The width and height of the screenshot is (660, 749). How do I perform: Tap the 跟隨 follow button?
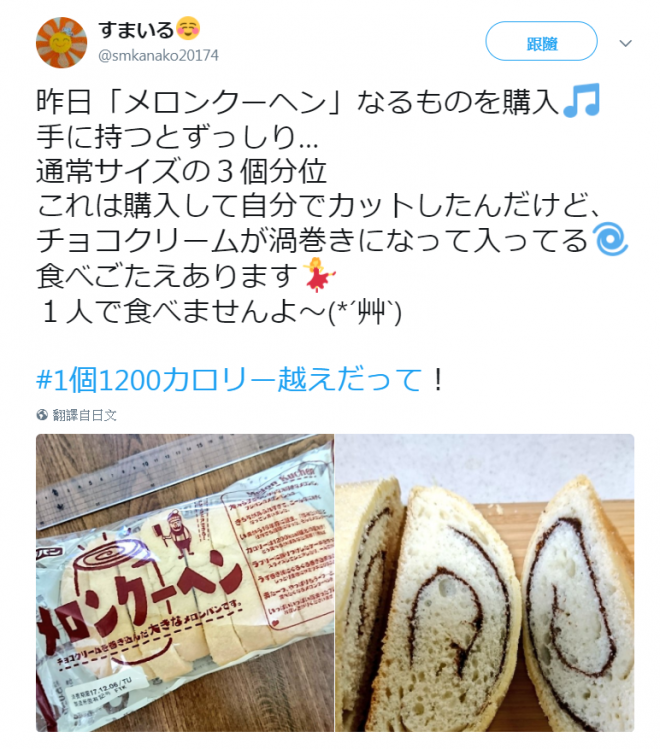click(541, 43)
